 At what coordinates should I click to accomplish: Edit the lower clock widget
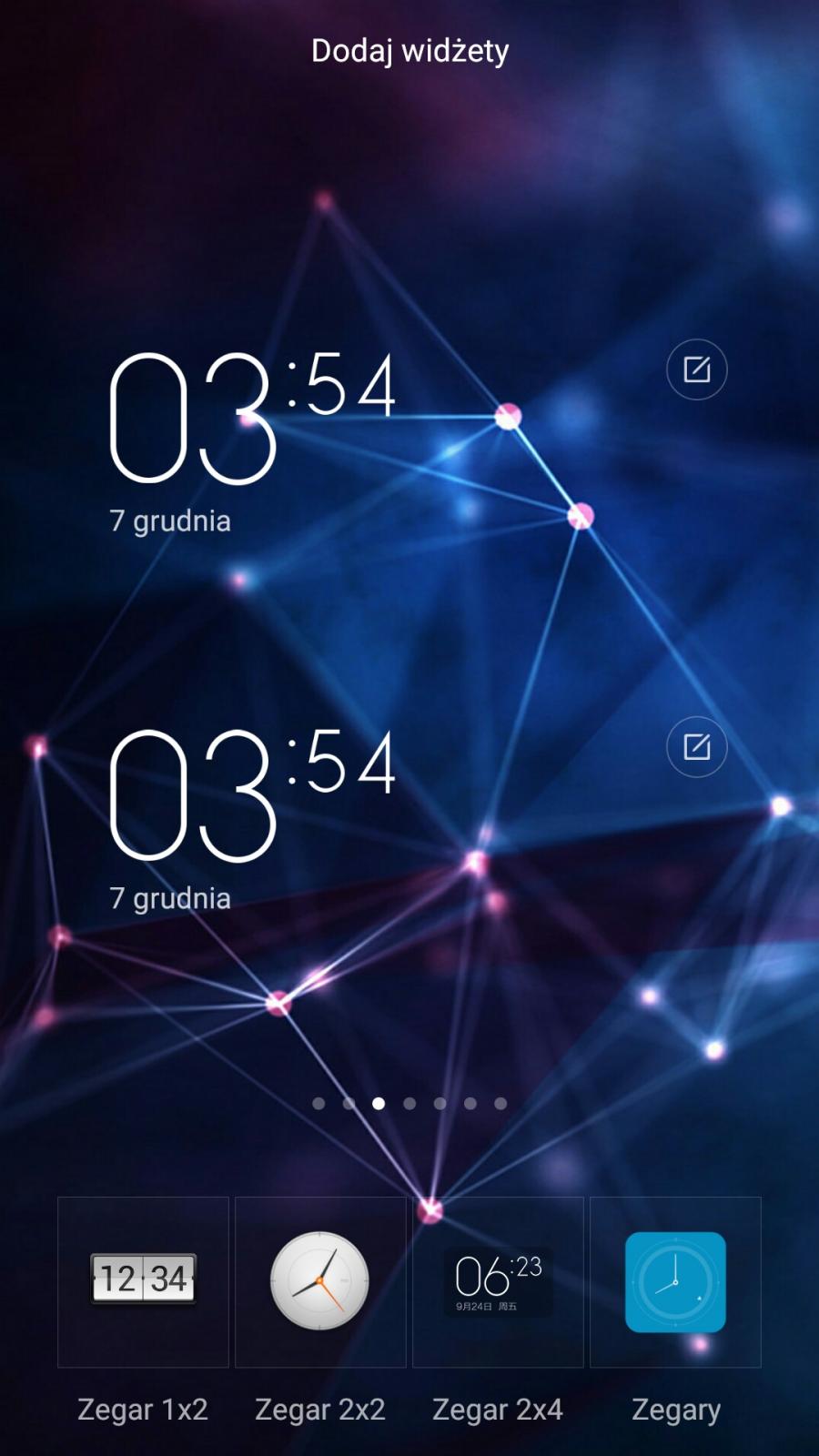tap(696, 747)
